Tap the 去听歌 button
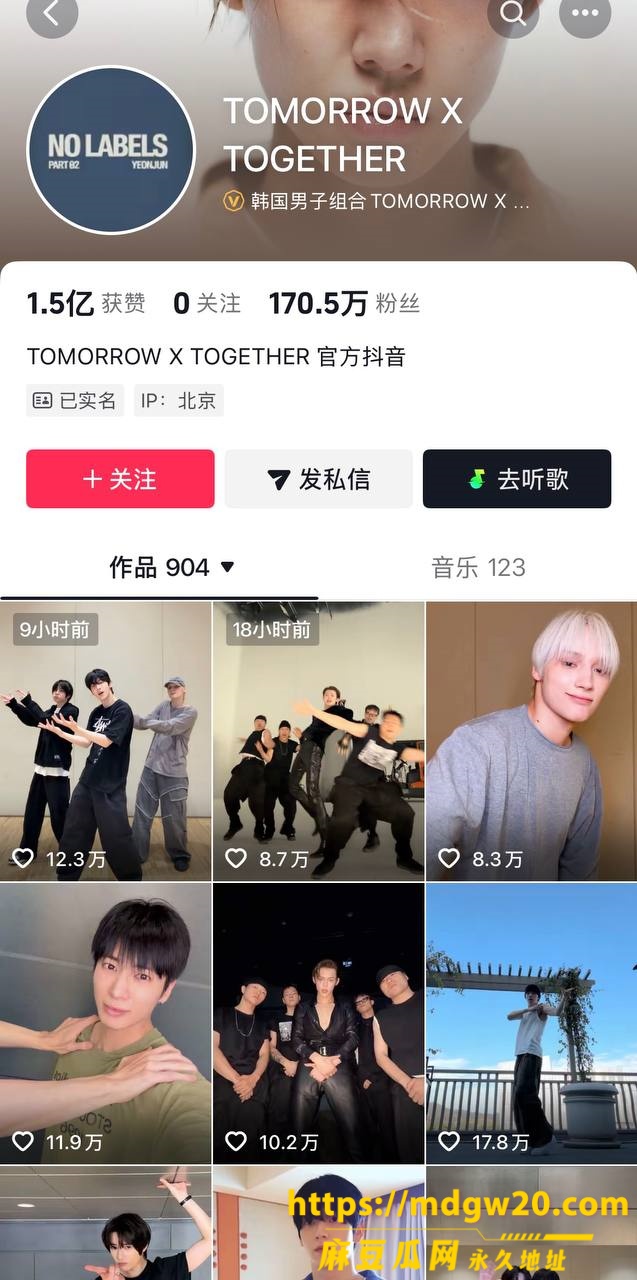This screenshot has height=1280, width=637. click(x=517, y=479)
